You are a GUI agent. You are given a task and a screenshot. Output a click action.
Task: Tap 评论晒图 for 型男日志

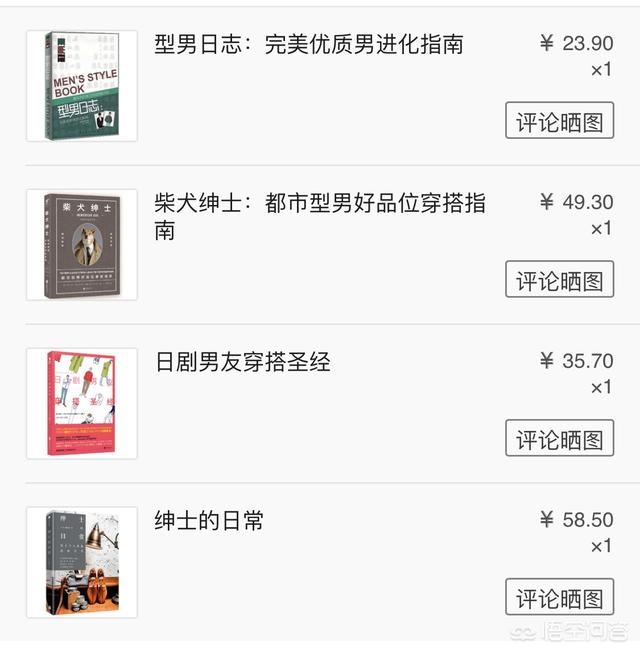tap(559, 121)
